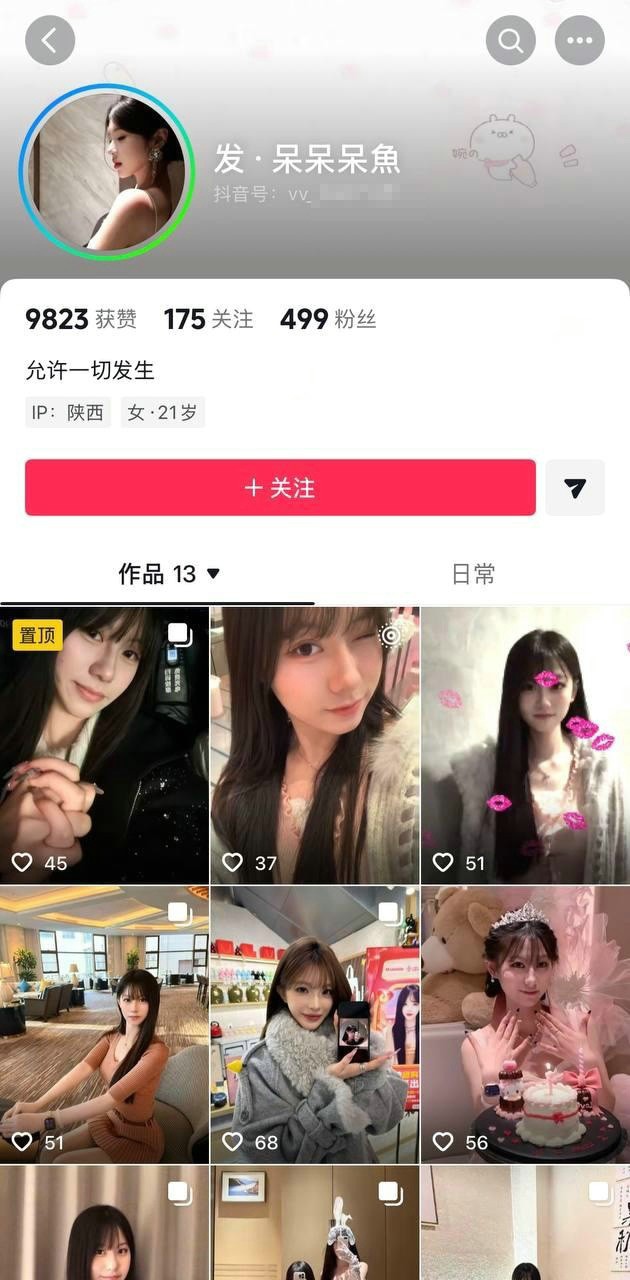View the 175 关注 following list
Image resolution: width=630 pixels, height=1280 pixels.
pyautogui.click(x=209, y=320)
